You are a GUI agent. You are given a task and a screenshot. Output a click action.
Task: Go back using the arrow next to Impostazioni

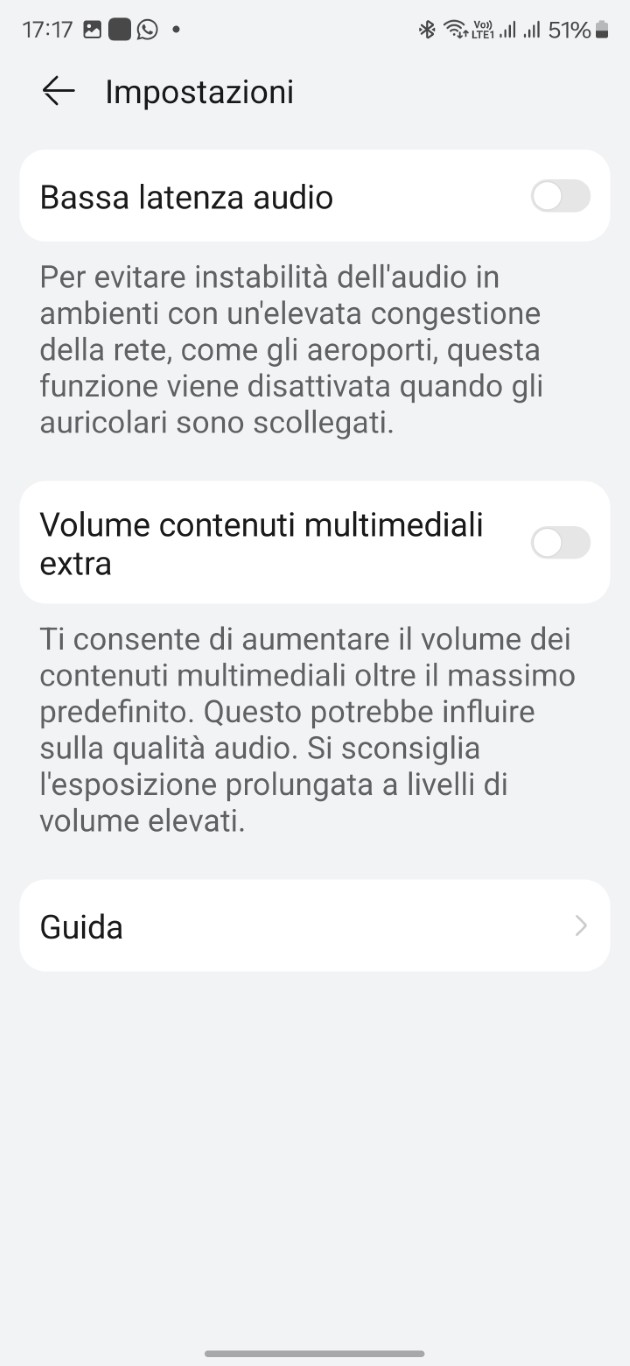pyautogui.click(x=59, y=92)
